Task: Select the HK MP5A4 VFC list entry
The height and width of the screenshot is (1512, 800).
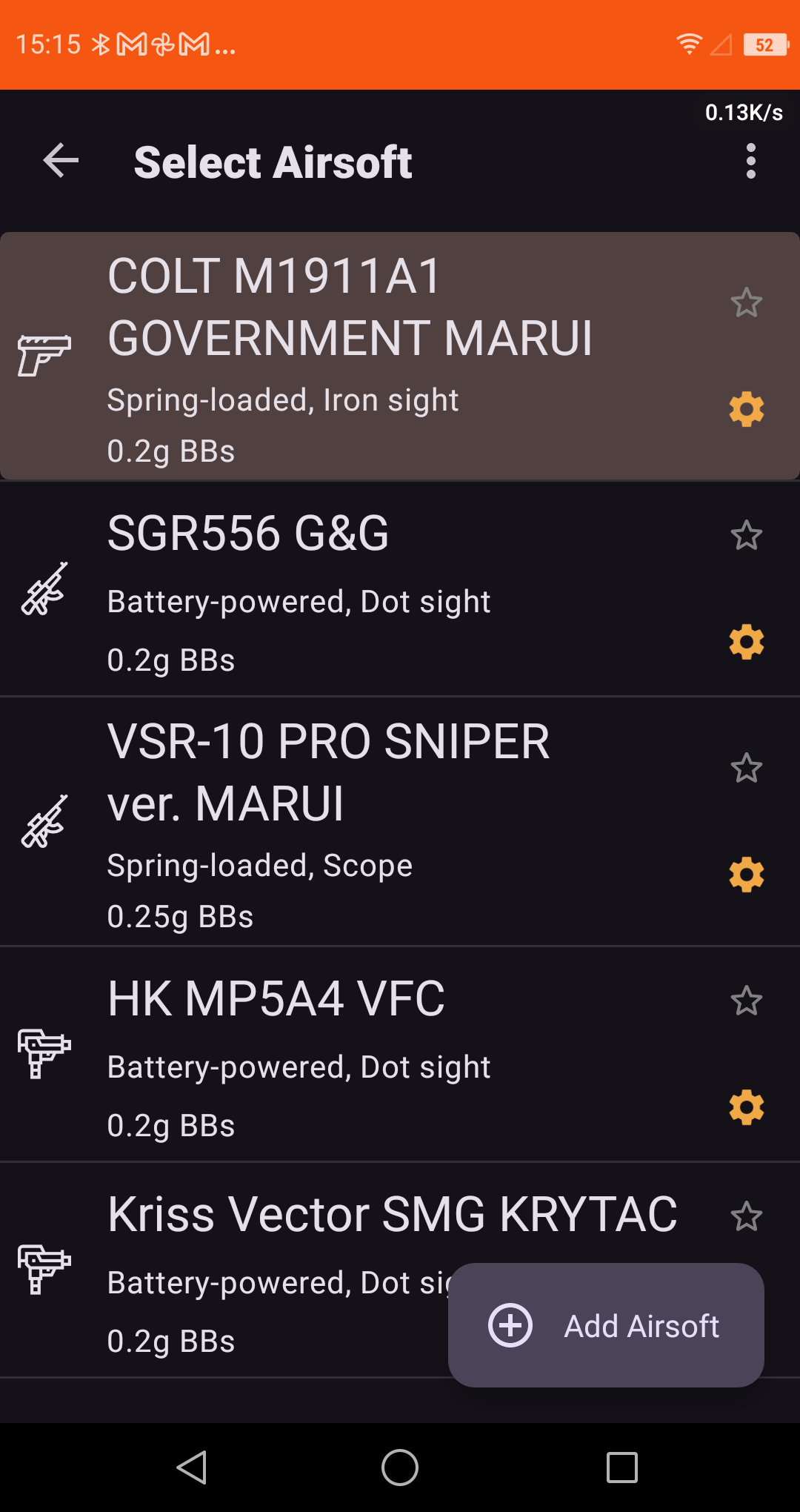Action: pos(333,1060)
